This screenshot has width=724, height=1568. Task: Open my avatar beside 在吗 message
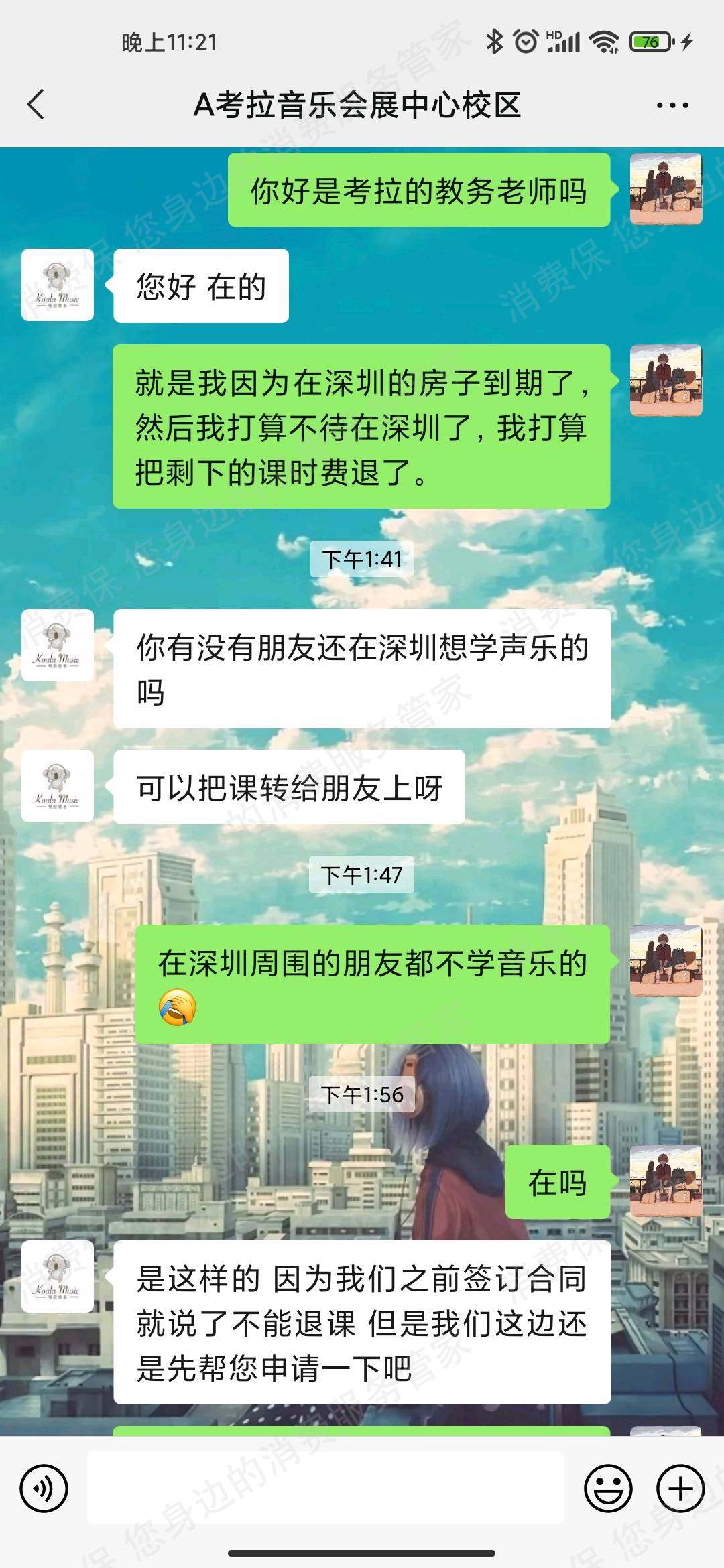pos(666,1181)
